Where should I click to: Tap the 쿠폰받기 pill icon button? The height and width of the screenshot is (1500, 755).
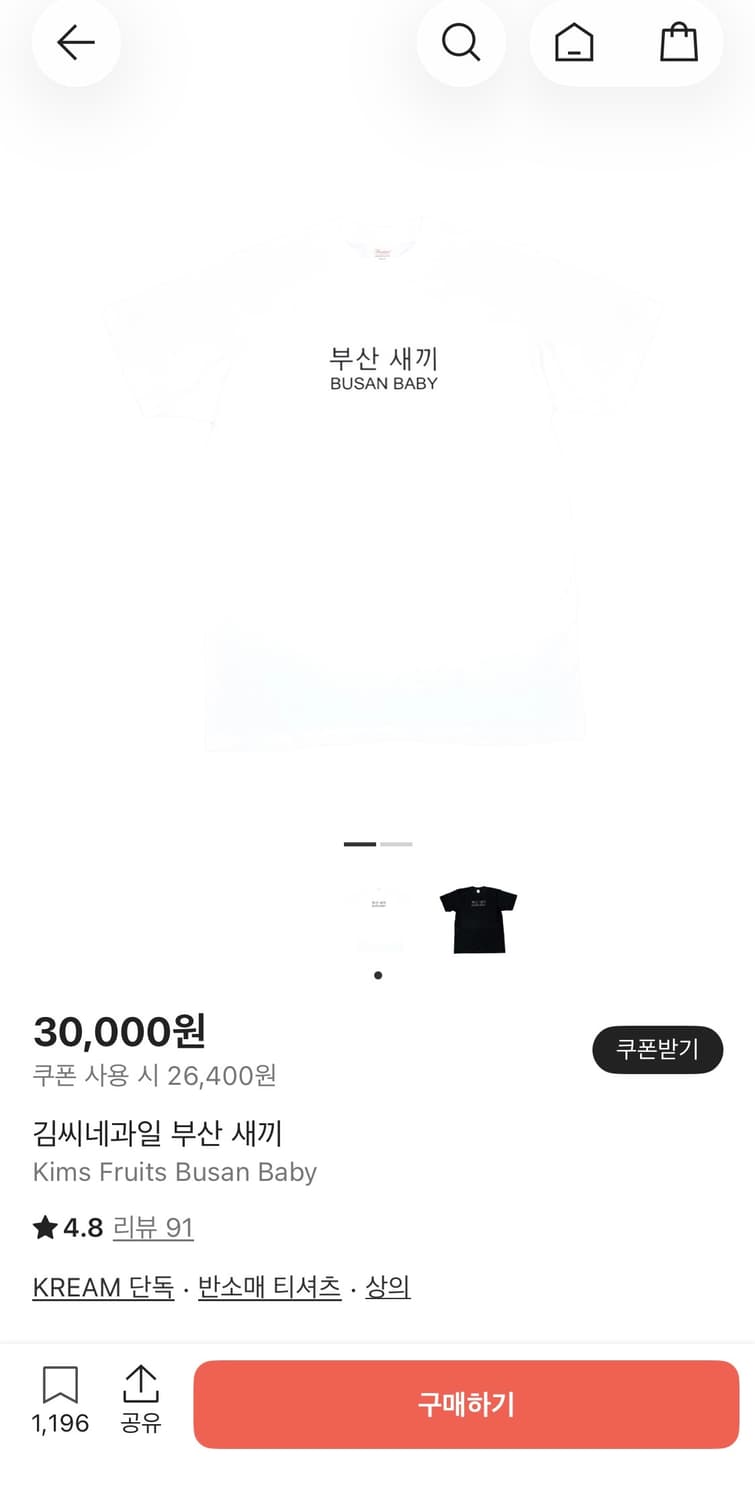click(657, 1049)
